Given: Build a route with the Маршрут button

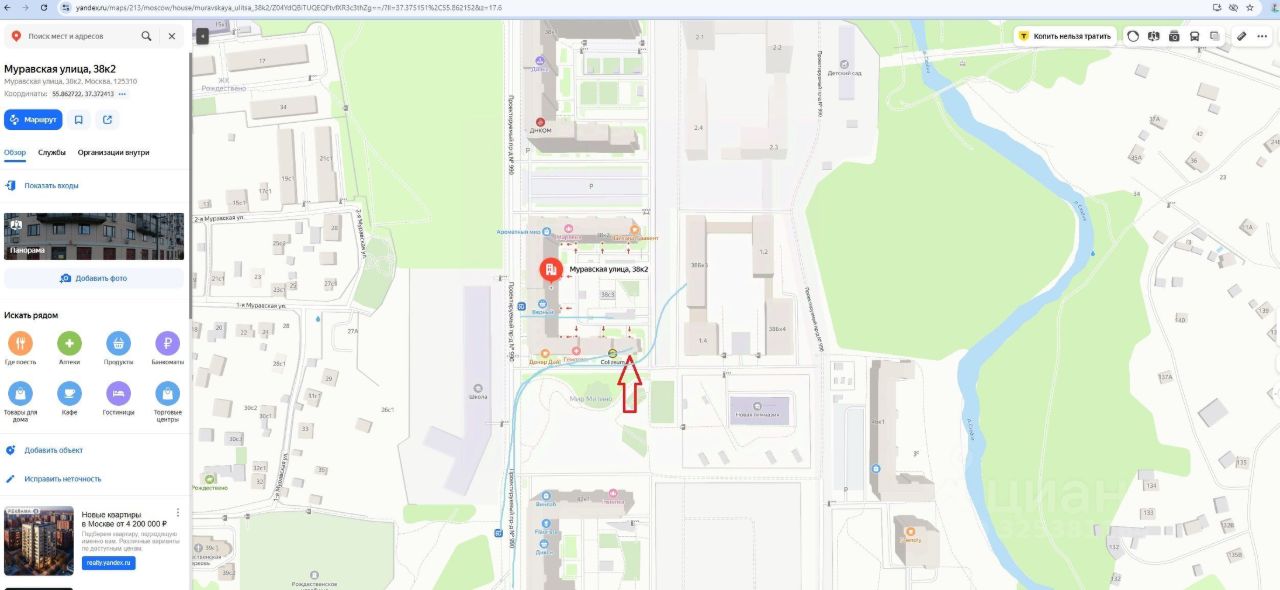Looking at the screenshot, I should coord(33,120).
